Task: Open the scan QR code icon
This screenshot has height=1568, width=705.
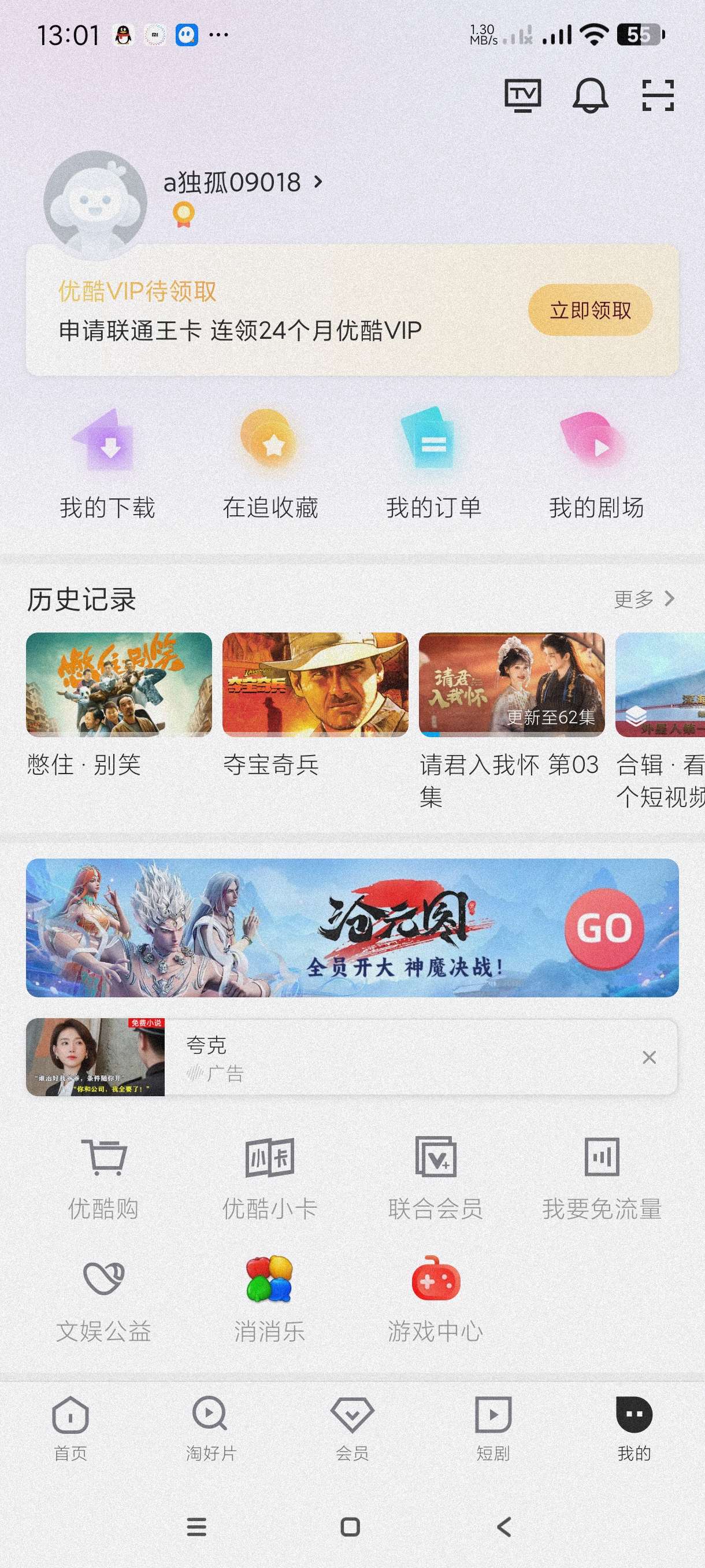Action: point(658,95)
